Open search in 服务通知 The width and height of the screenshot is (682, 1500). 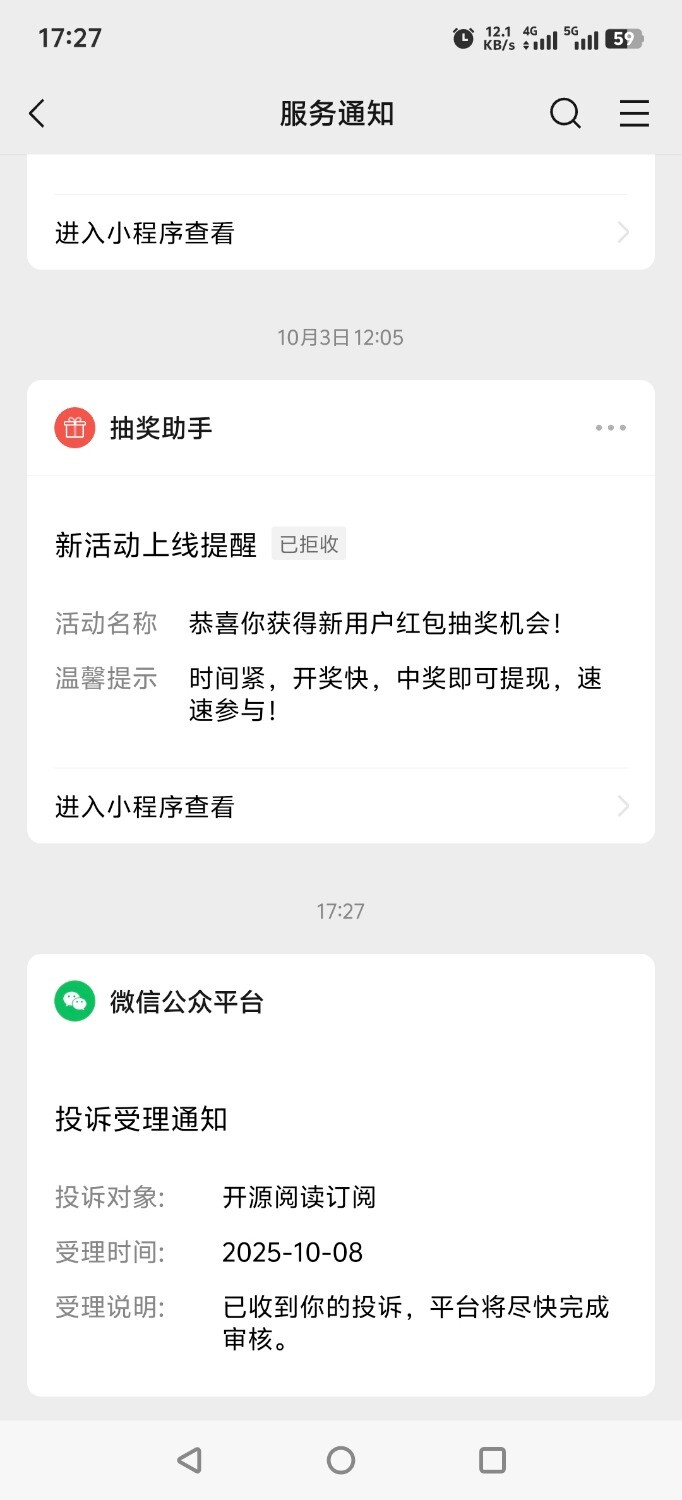tap(565, 114)
